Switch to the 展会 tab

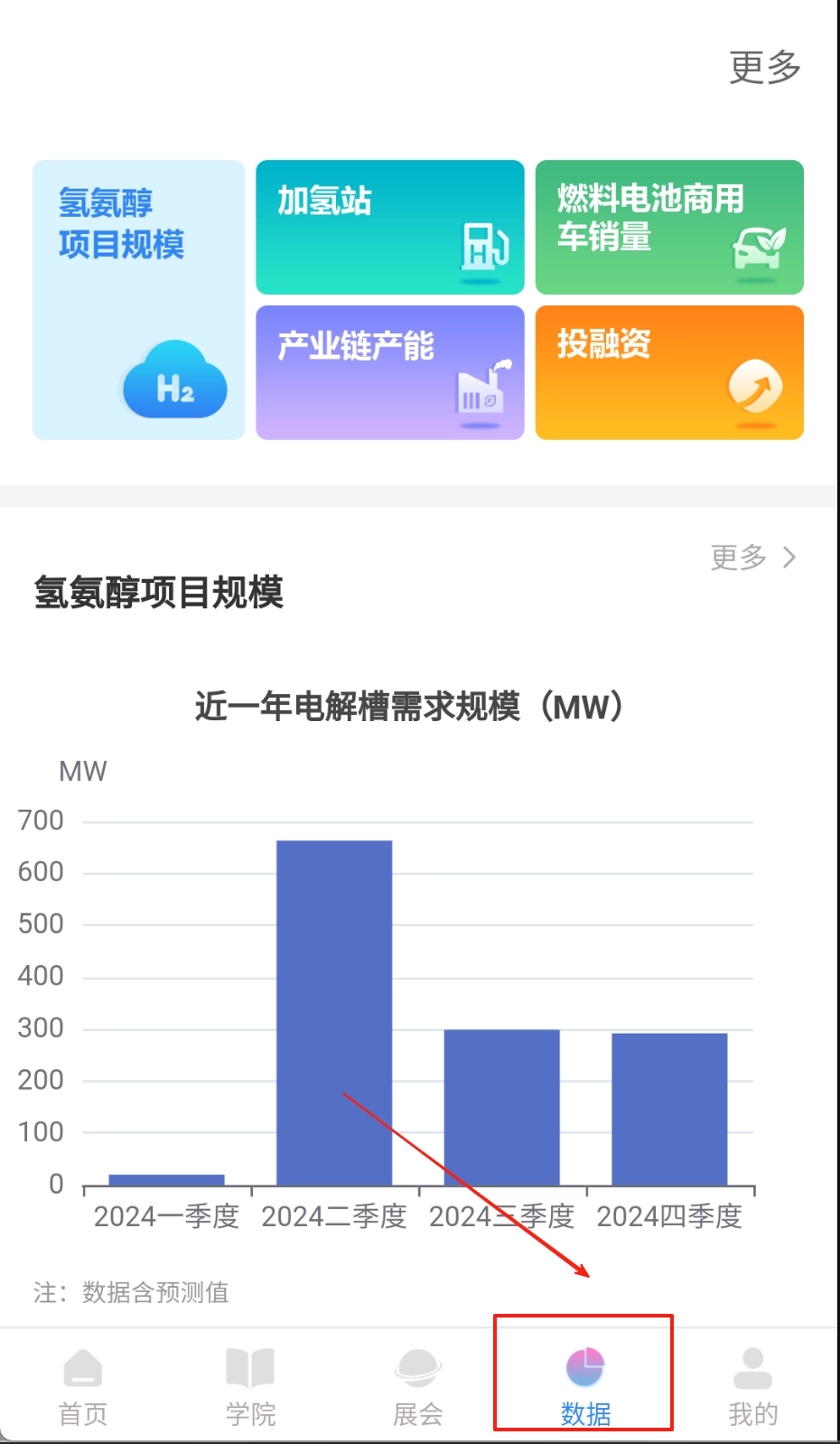(x=417, y=1386)
